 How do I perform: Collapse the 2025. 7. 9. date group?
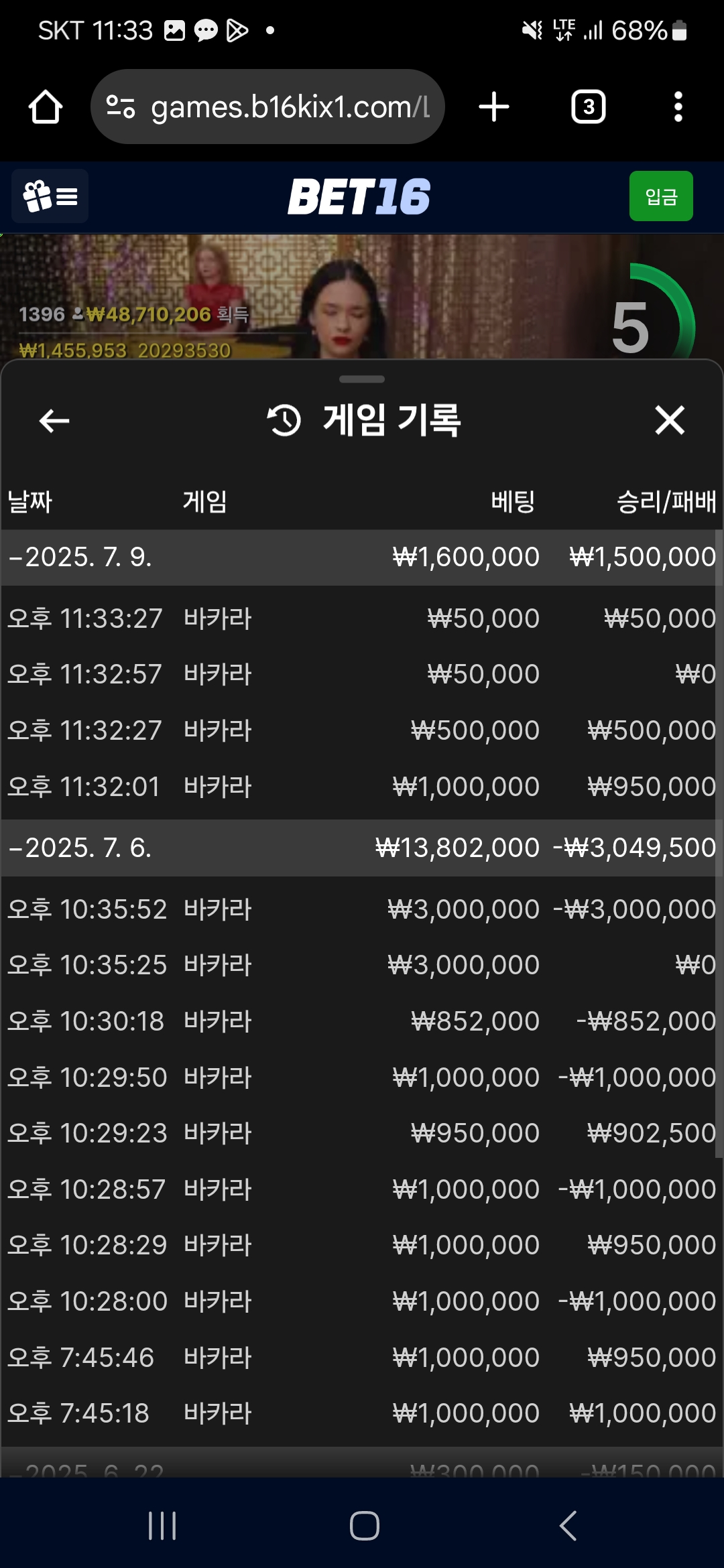click(362, 558)
